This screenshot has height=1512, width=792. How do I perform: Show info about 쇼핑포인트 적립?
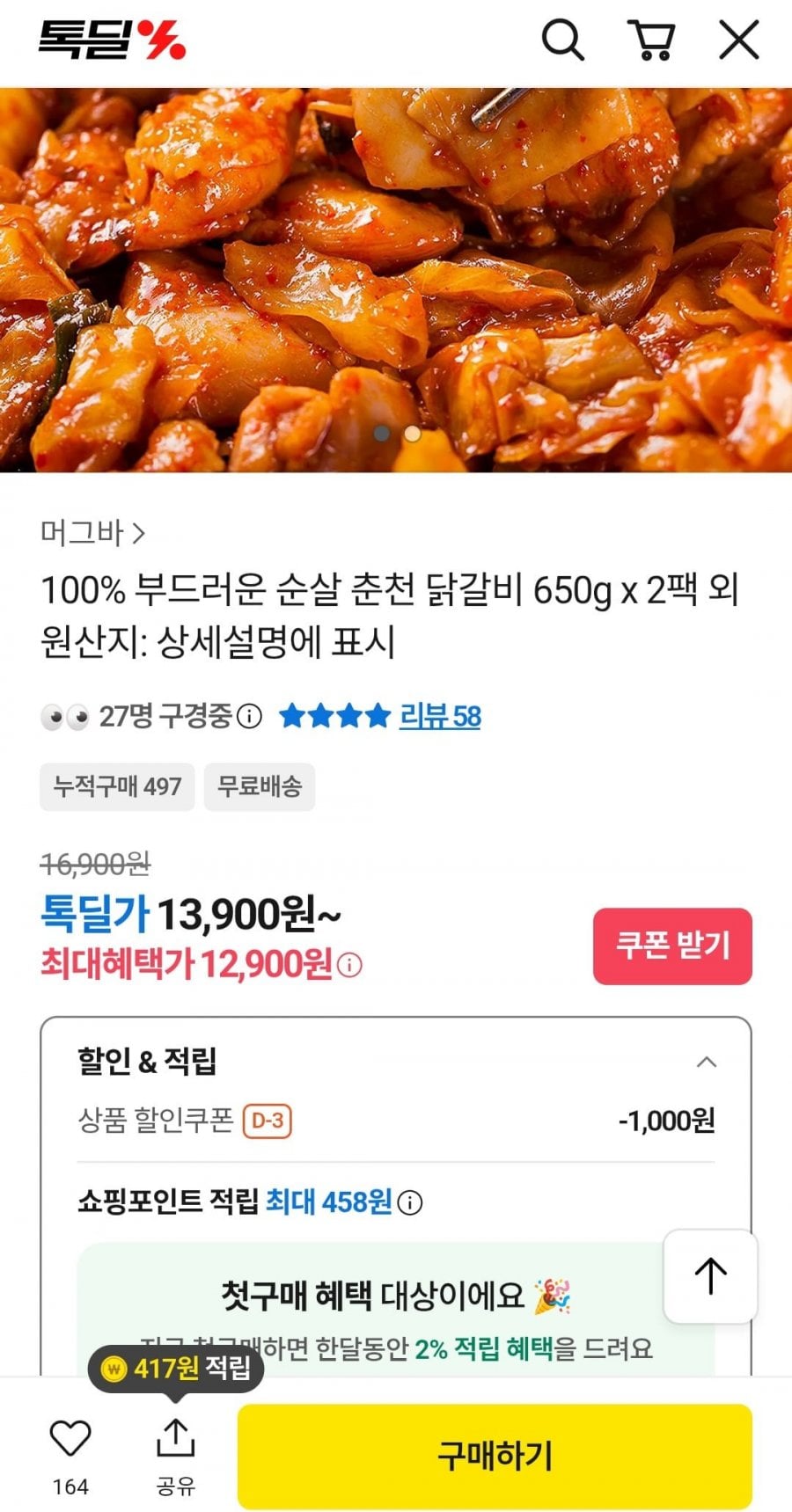(x=410, y=1202)
